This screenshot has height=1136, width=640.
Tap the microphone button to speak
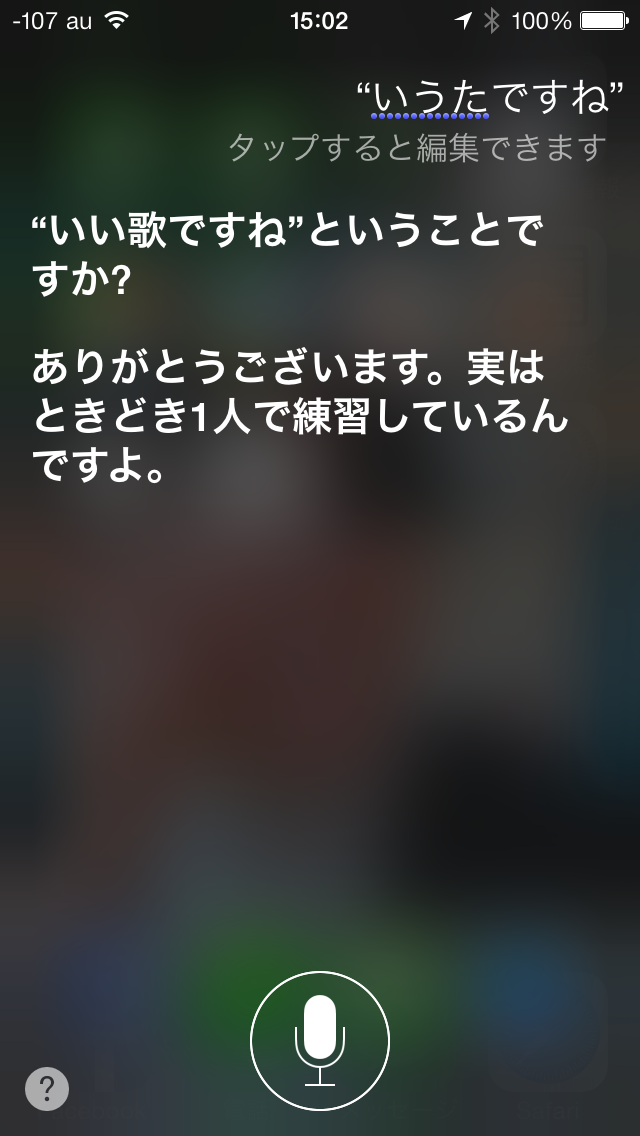tap(320, 1040)
